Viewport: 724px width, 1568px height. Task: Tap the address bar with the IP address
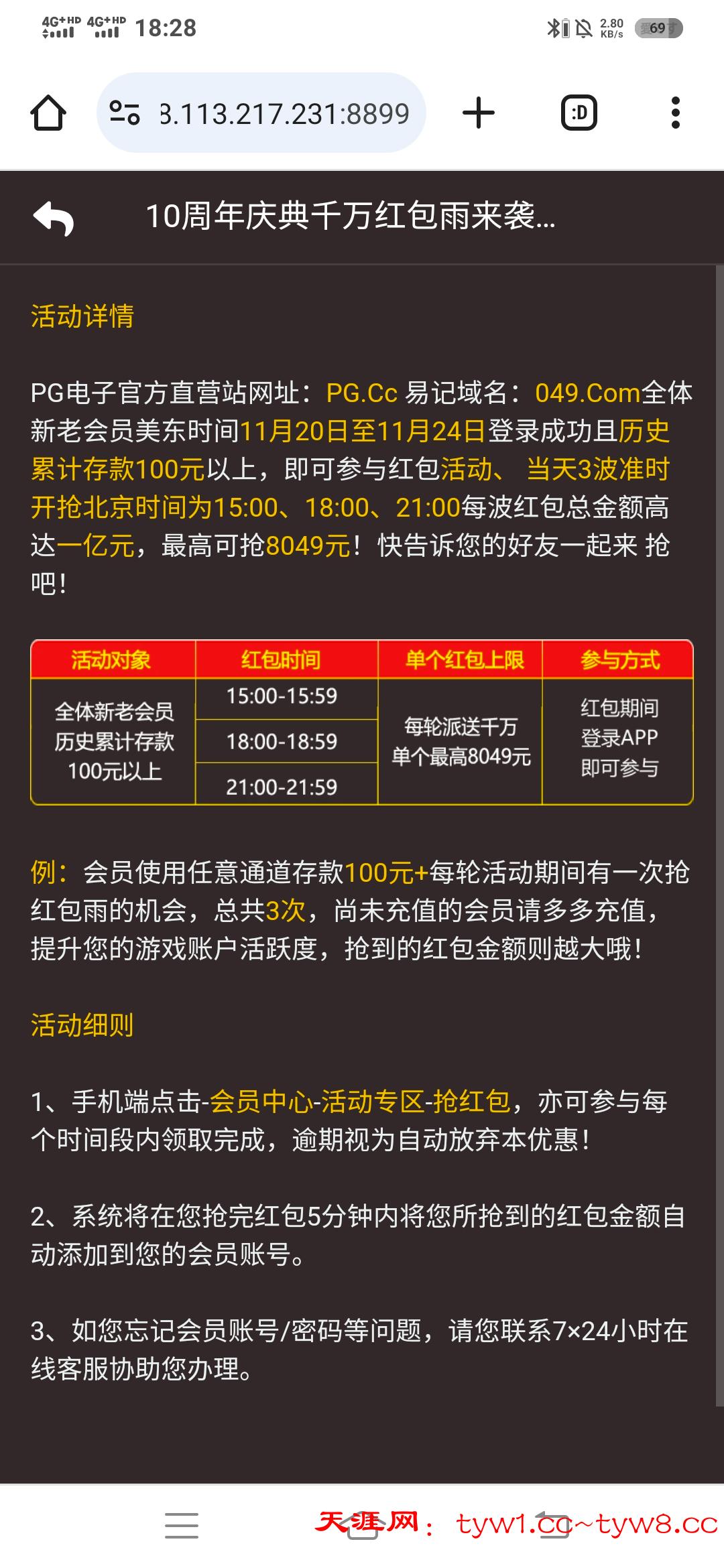[x=284, y=114]
